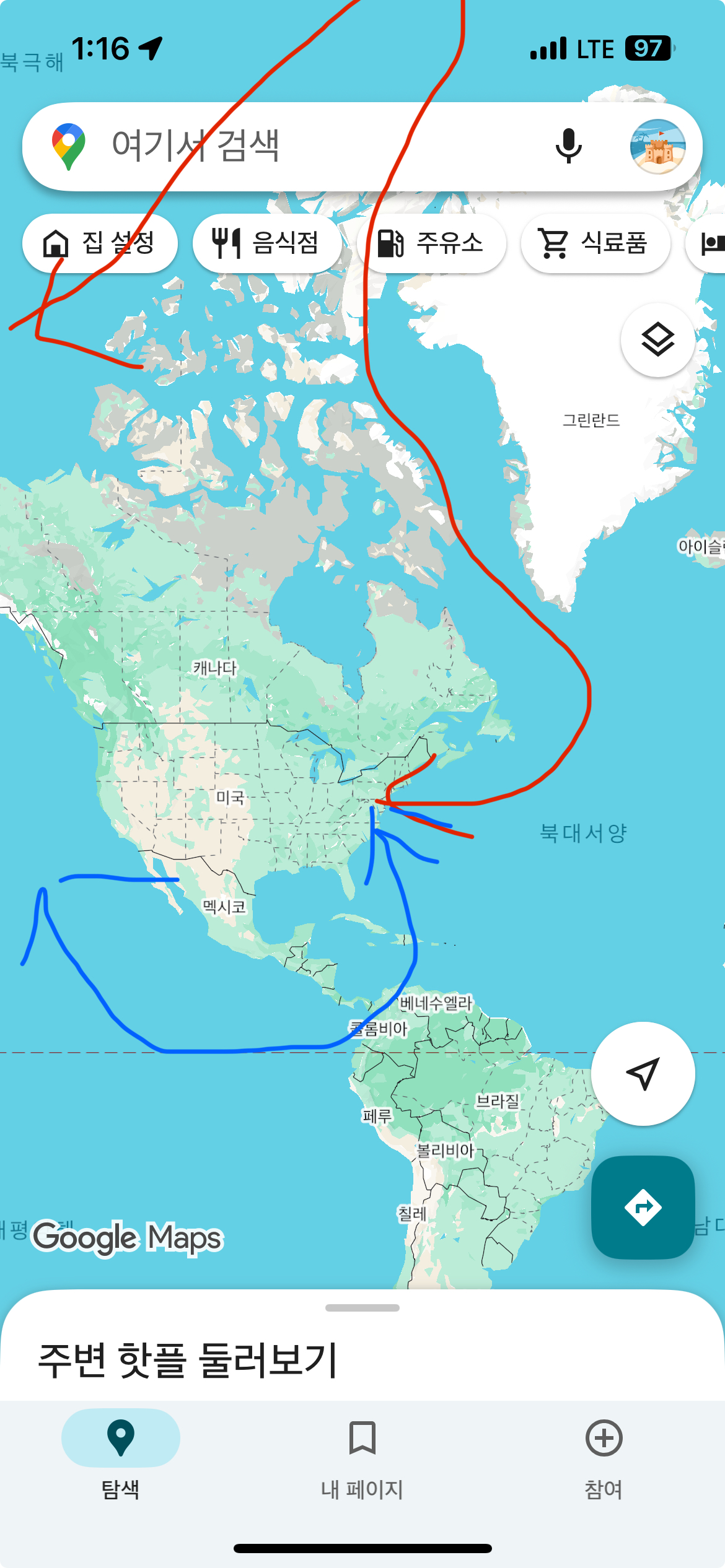This screenshot has height=1568, width=725.
Task: Open the 내 페이지 tab
Action: 362,1453
